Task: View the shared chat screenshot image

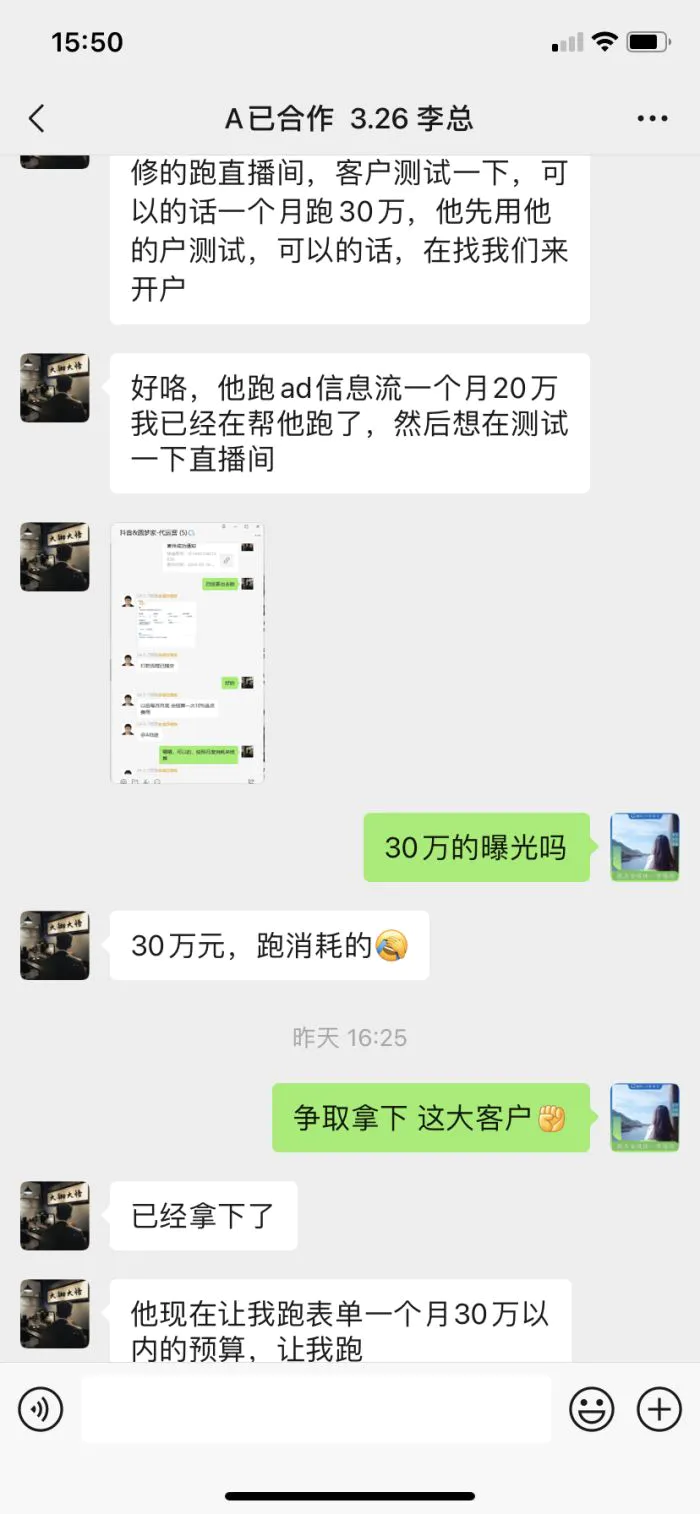Action: pyautogui.click(x=187, y=652)
